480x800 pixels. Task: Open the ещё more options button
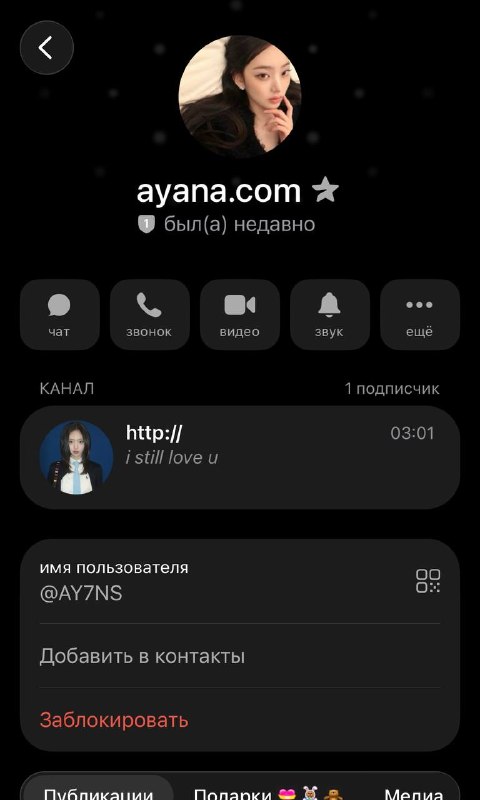pos(420,315)
